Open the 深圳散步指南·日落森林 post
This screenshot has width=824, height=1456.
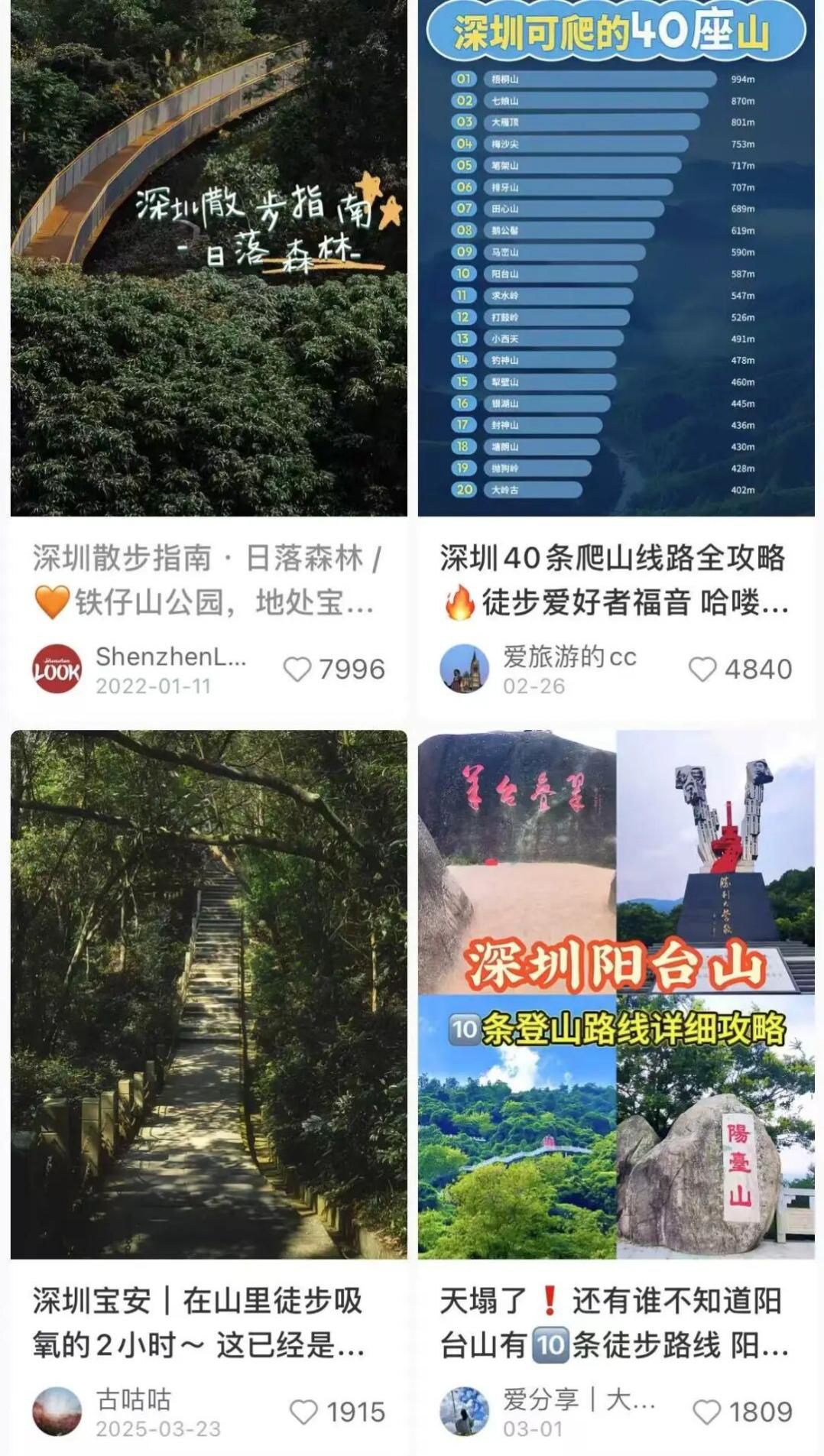pyautogui.click(x=208, y=260)
